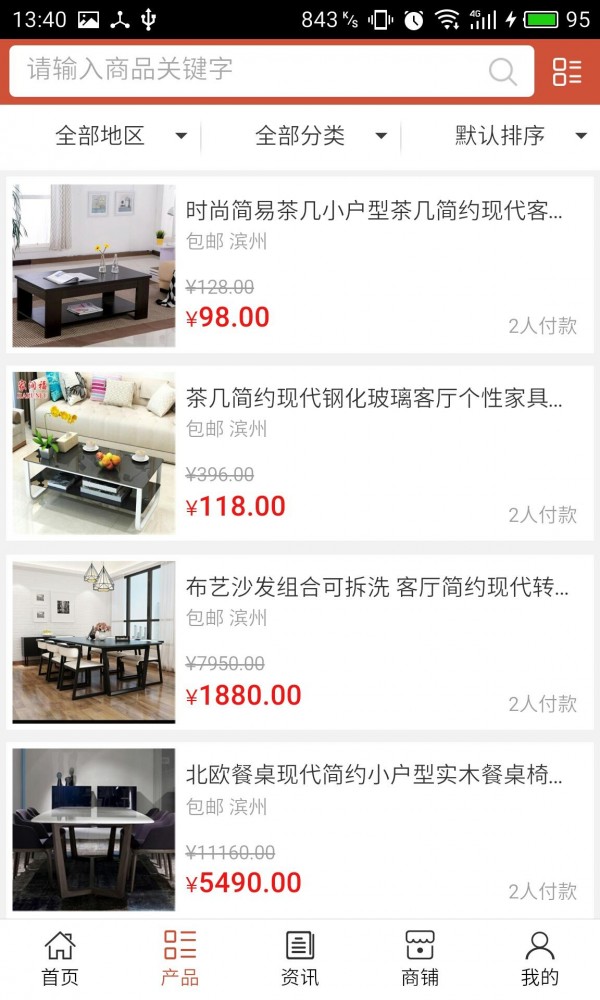Open the category list icon
600x1000 pixels.
(x=567, y=71)
